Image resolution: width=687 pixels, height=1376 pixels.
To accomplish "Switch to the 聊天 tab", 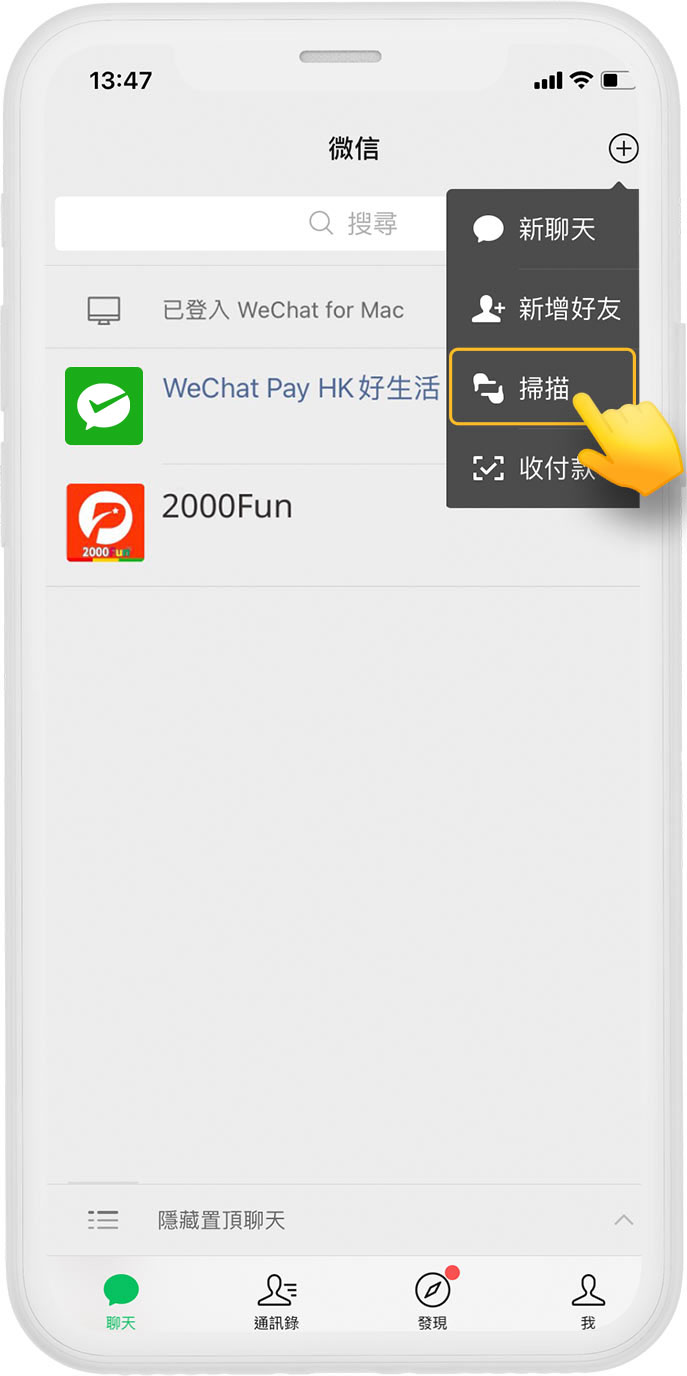I will [x=121, y=1302].
